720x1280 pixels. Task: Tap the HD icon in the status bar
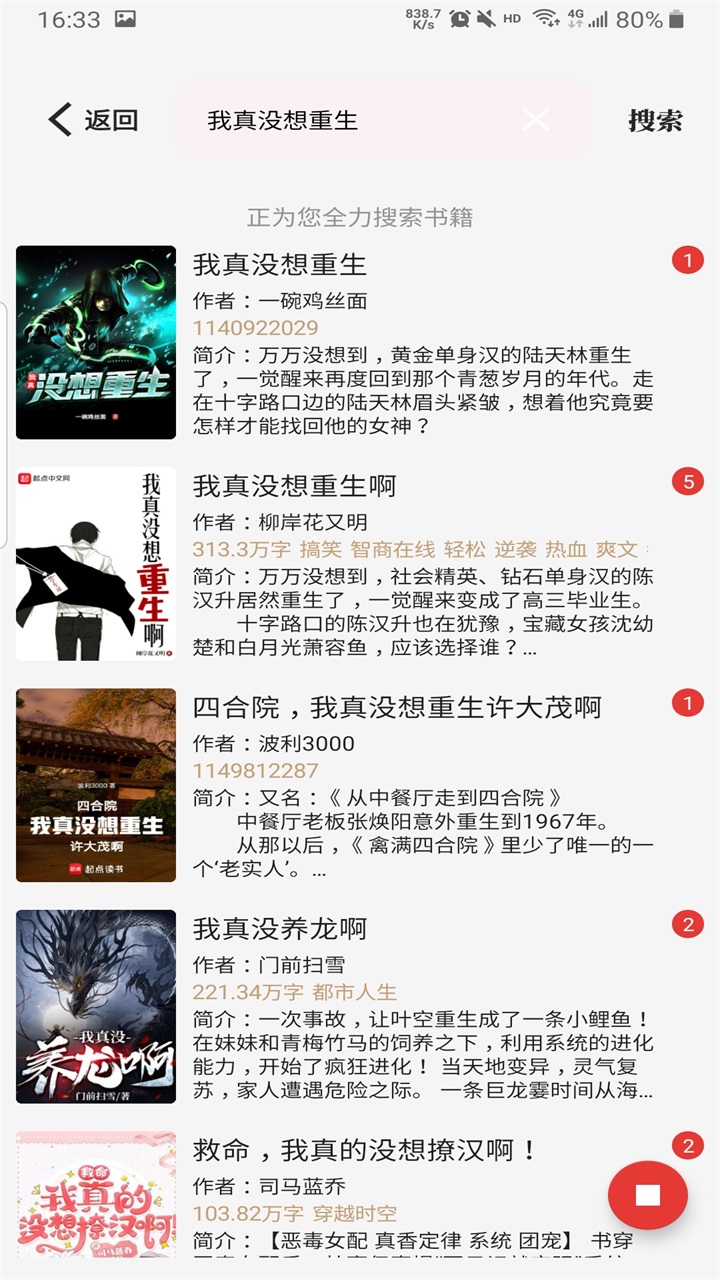click(511, 18)
